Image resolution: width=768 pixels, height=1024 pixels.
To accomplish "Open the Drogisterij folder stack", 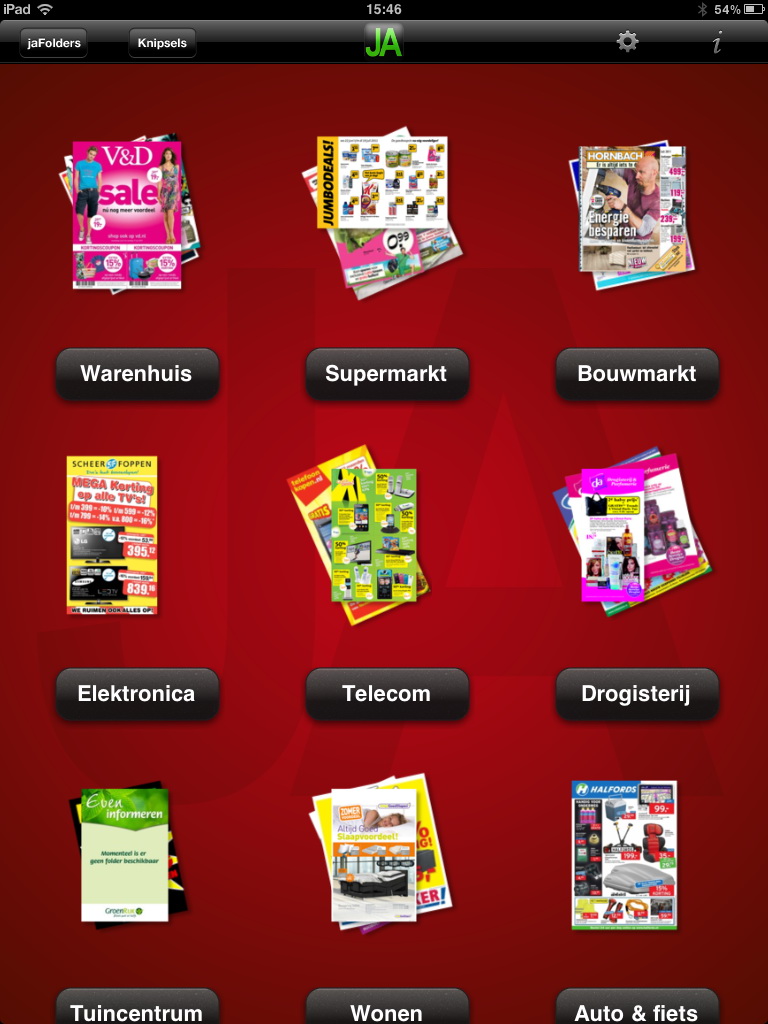I will point(630,528).
